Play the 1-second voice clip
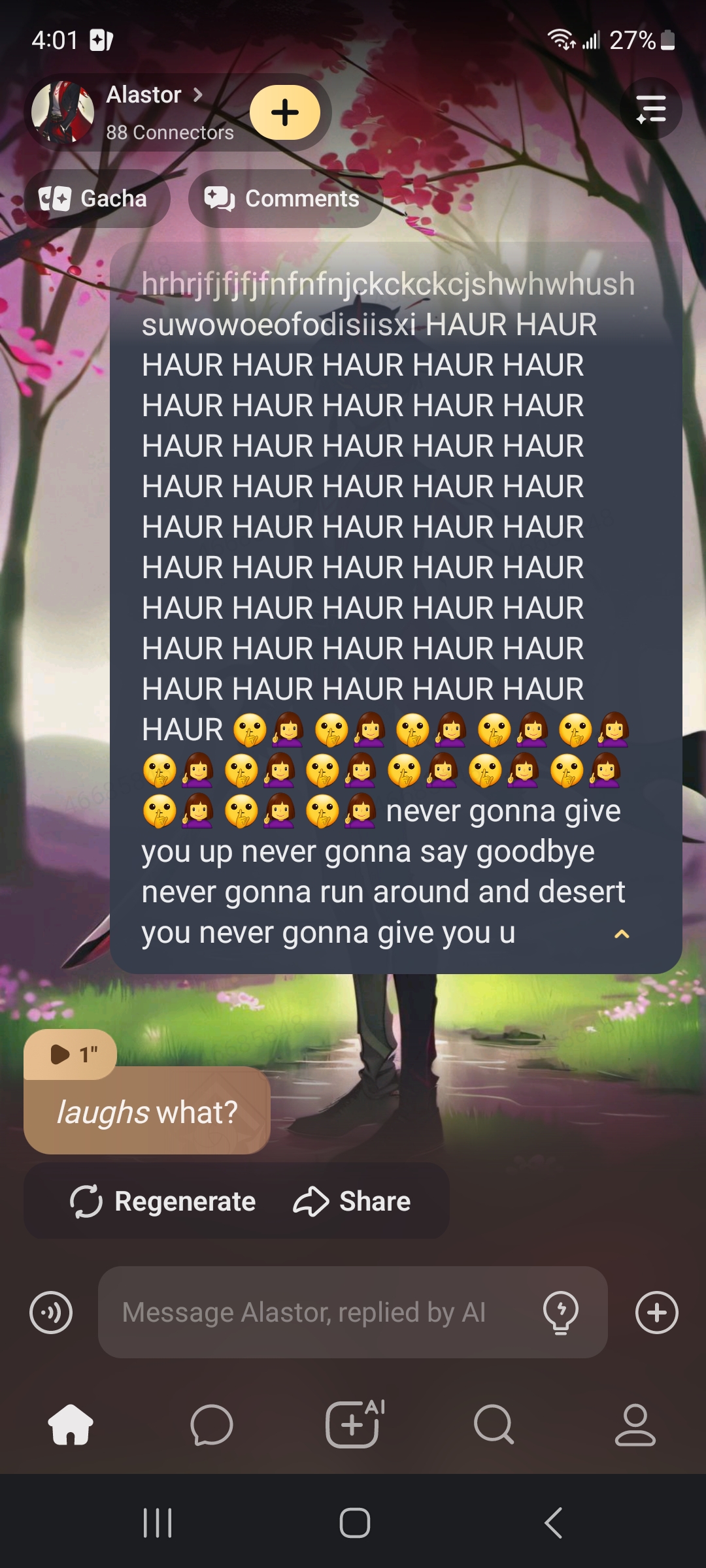This screenshot has height=1568, width=706. coord(71,1054)
